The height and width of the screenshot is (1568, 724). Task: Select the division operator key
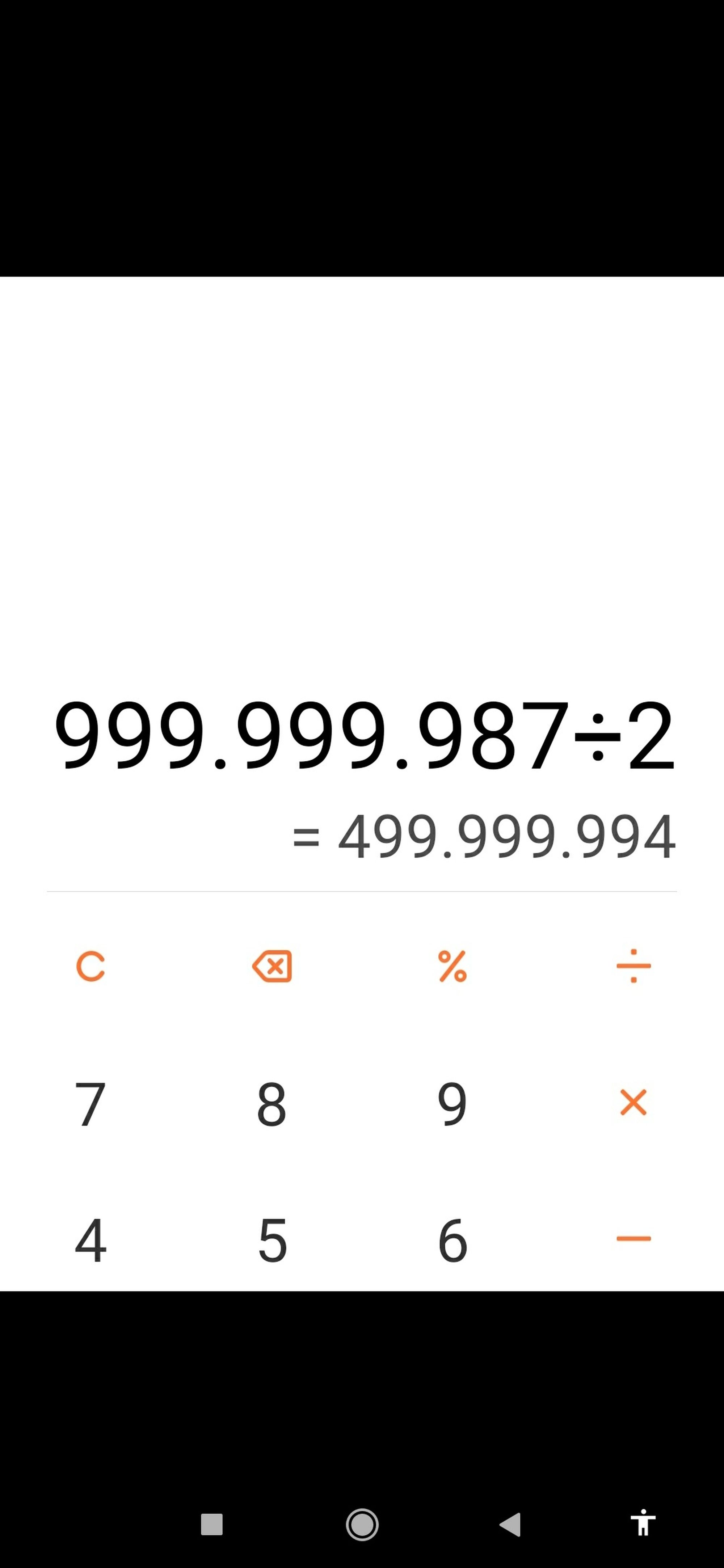[633, 966]
